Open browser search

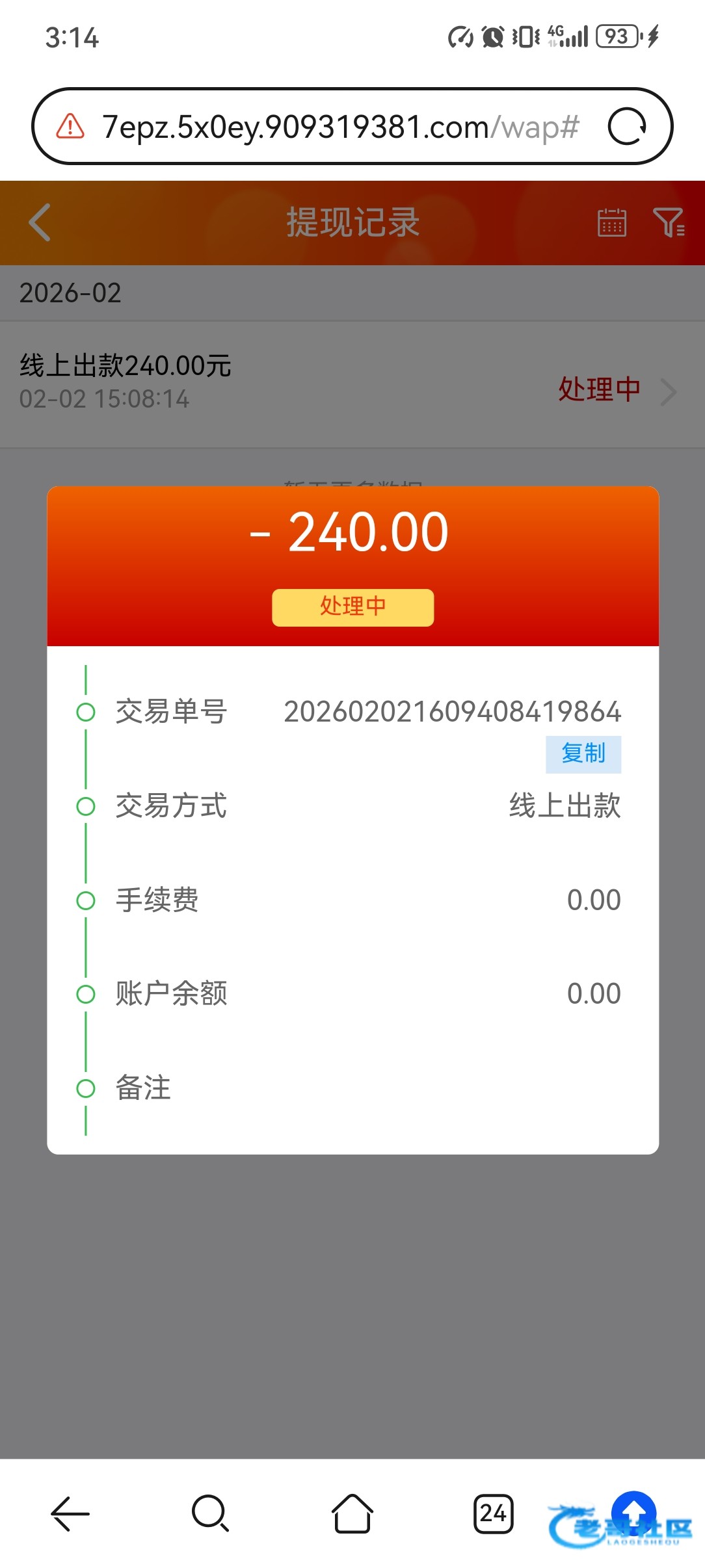coord(210,1513)
